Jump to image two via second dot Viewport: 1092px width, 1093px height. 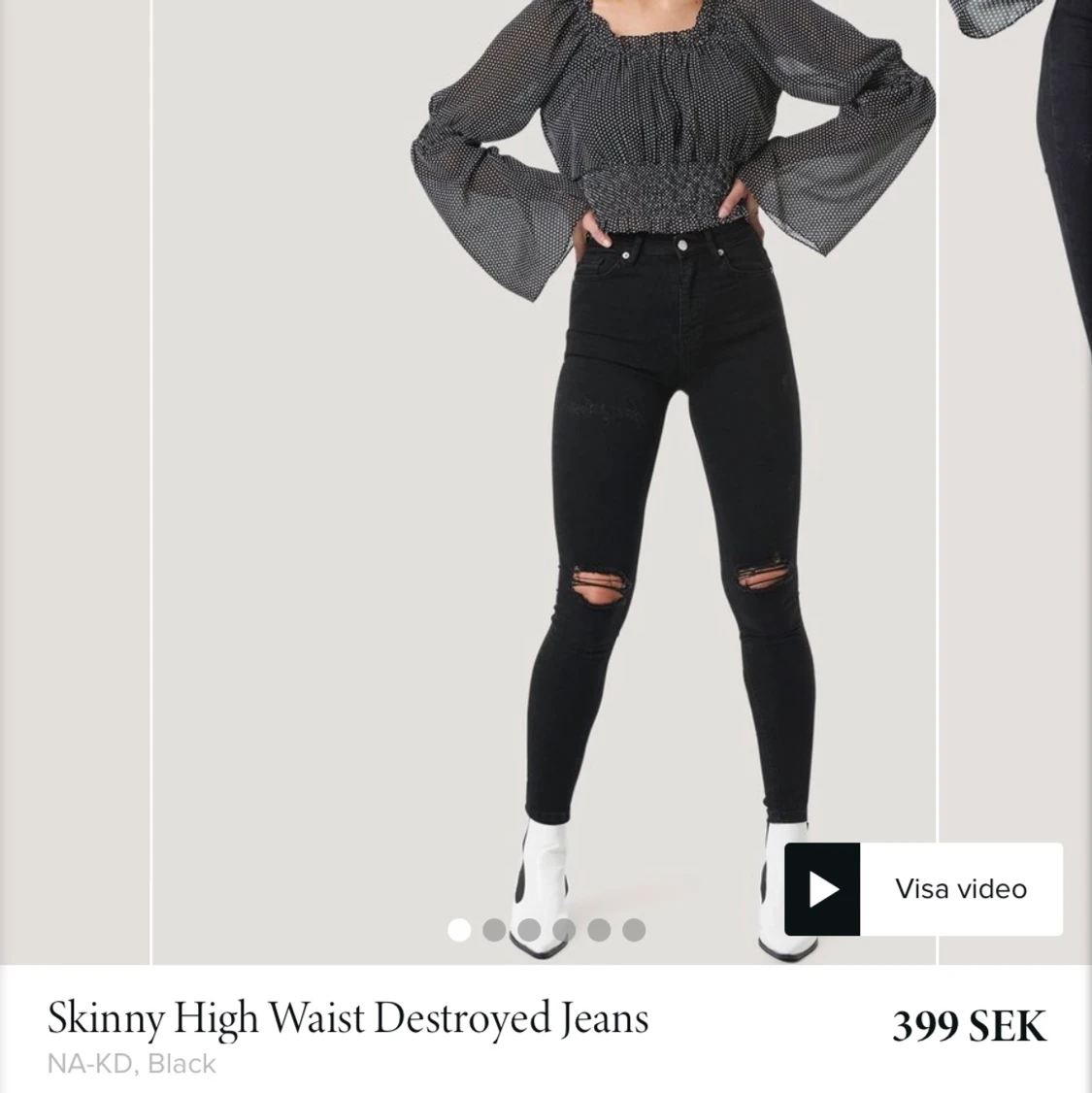pos(493,930)
